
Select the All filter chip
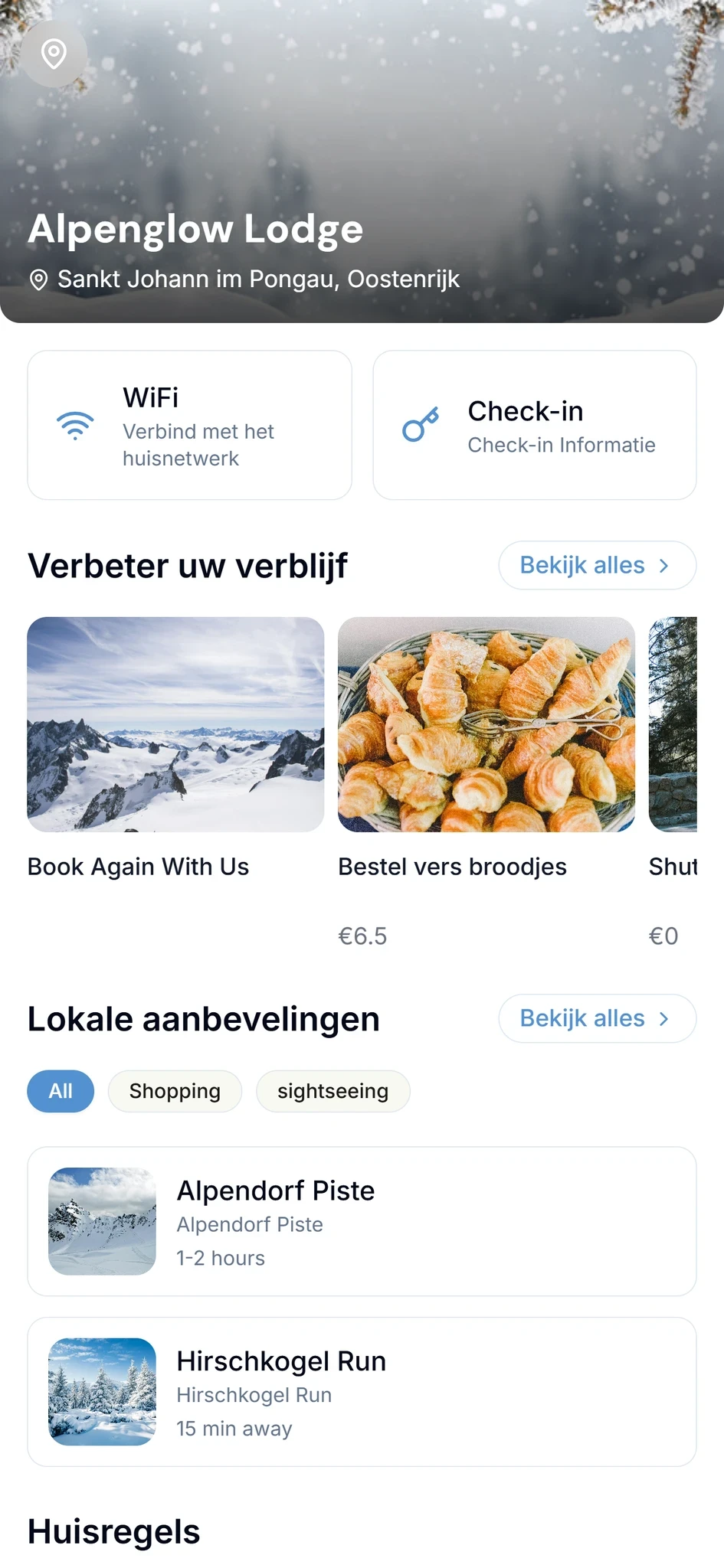(61, 1091)
